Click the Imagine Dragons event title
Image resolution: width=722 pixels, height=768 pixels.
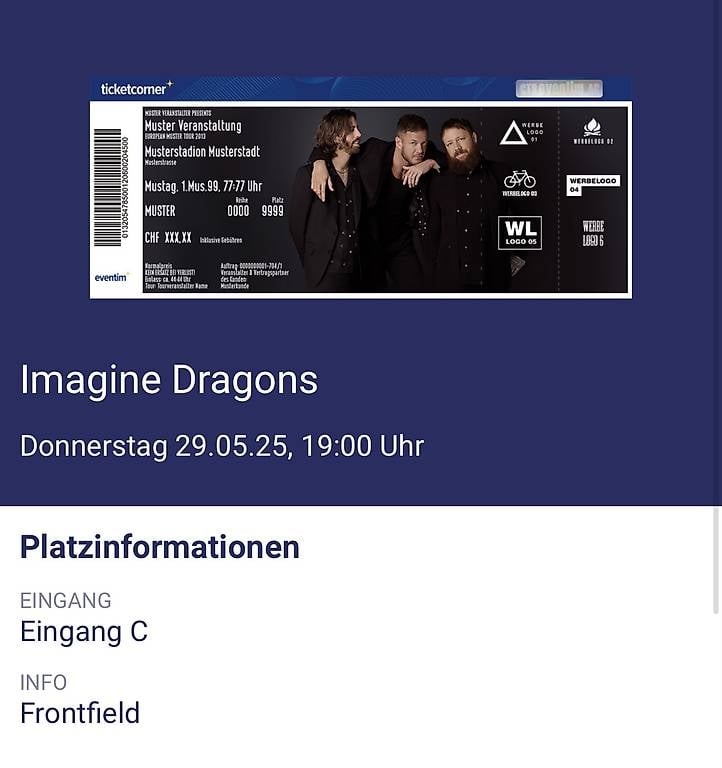[x=168, y=381]
